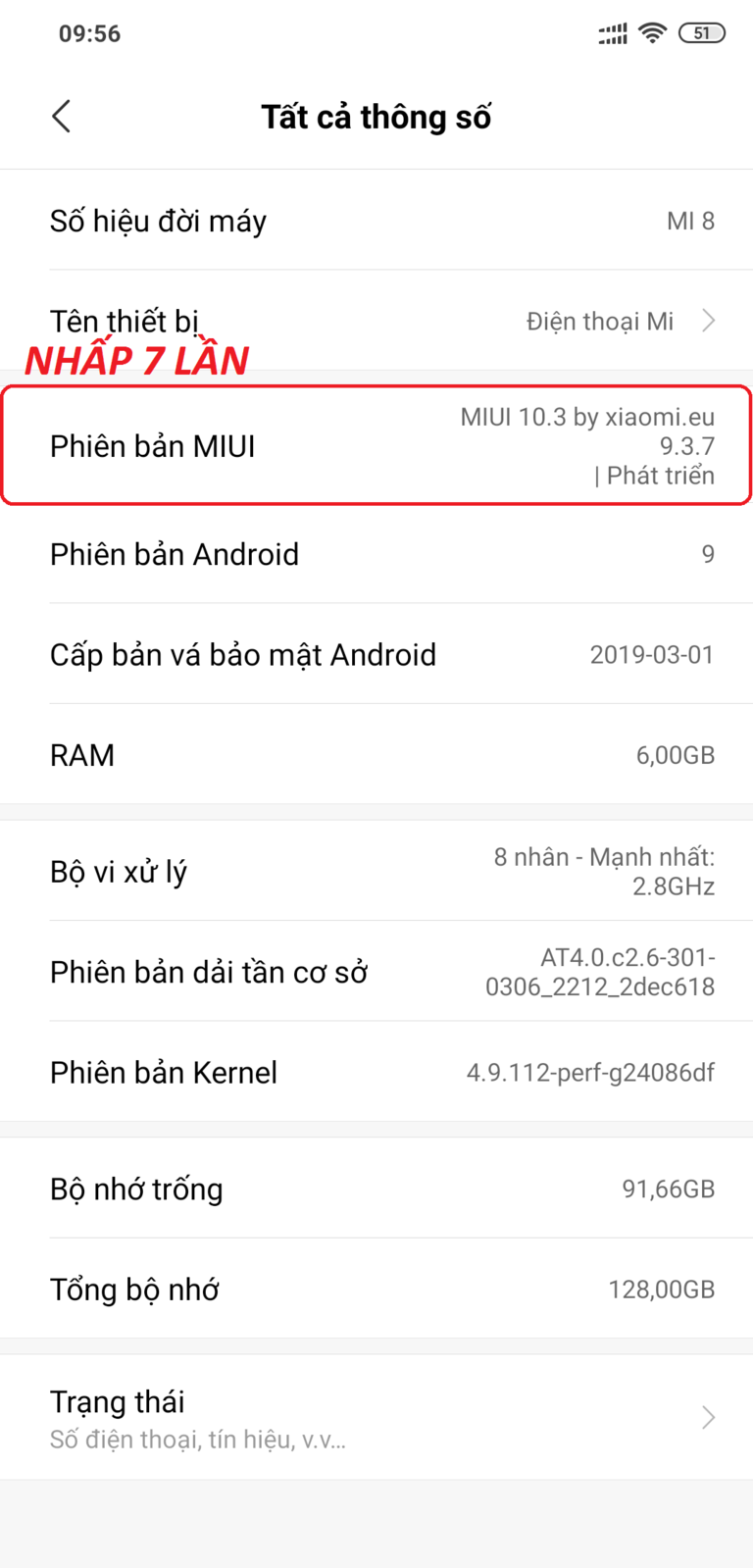This screenshot has width=753, height=1568.
Task: Tap the Phiên bản Android row
Action: (x=376, y=554)
